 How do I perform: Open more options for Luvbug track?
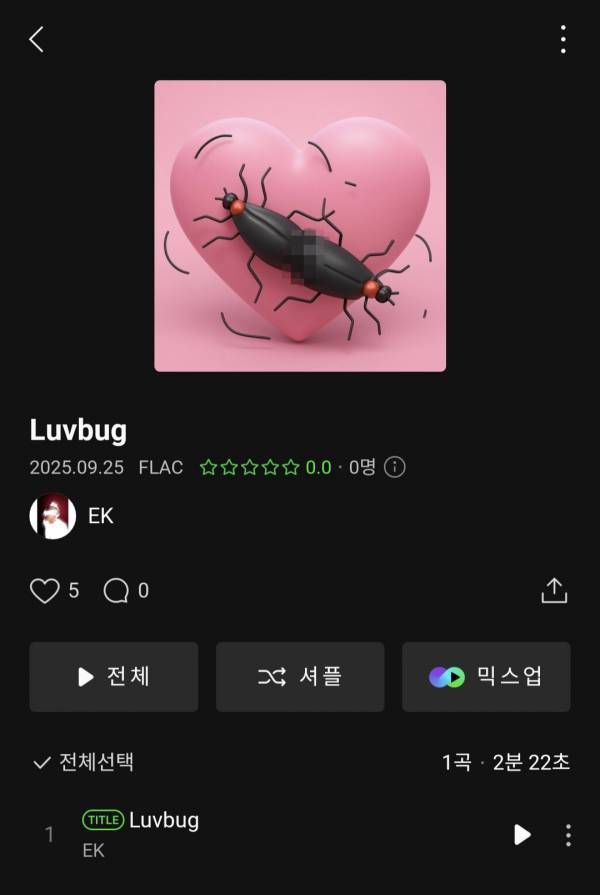(568, 834)
